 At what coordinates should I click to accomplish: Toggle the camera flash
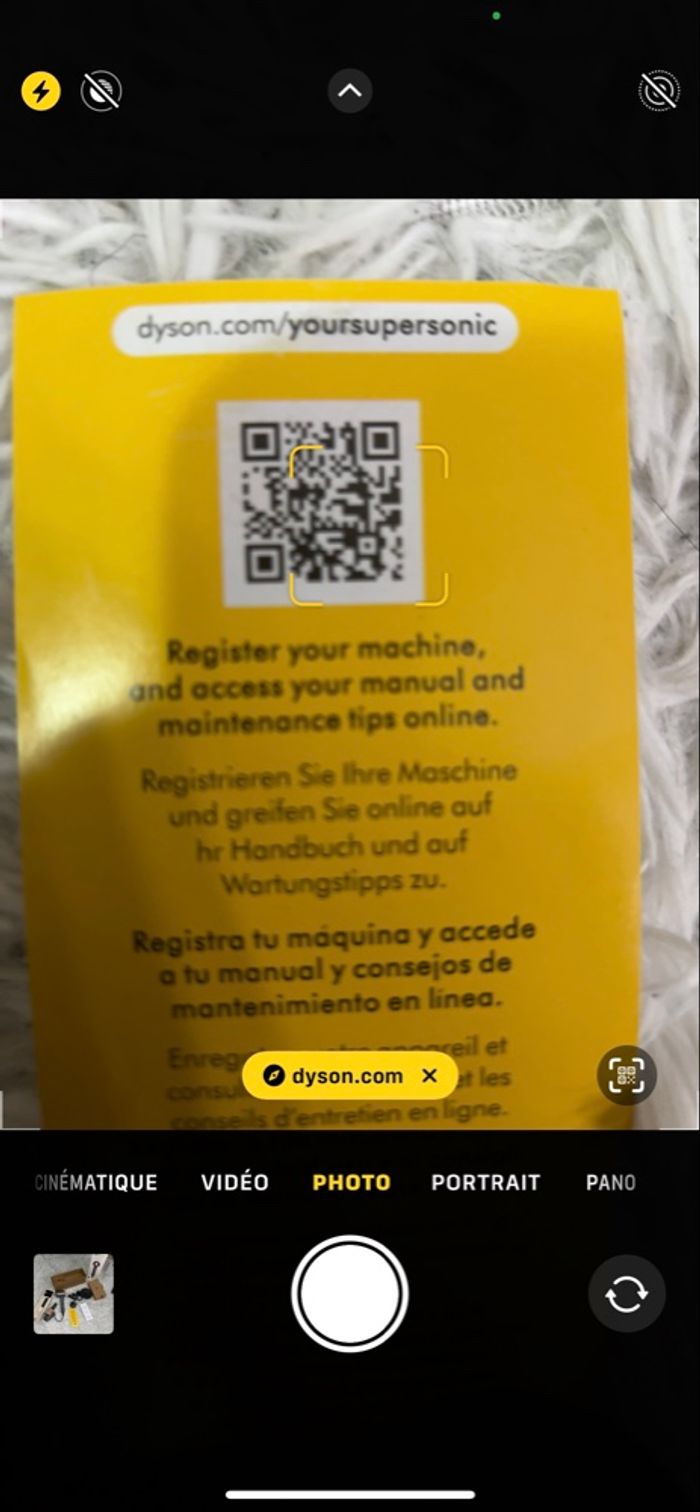pos(41,92)
